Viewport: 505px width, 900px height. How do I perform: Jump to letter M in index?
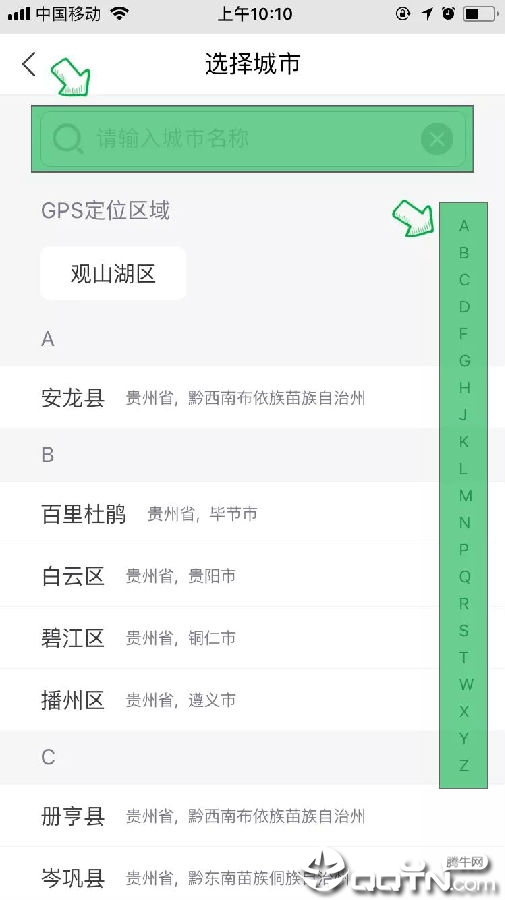465,495
